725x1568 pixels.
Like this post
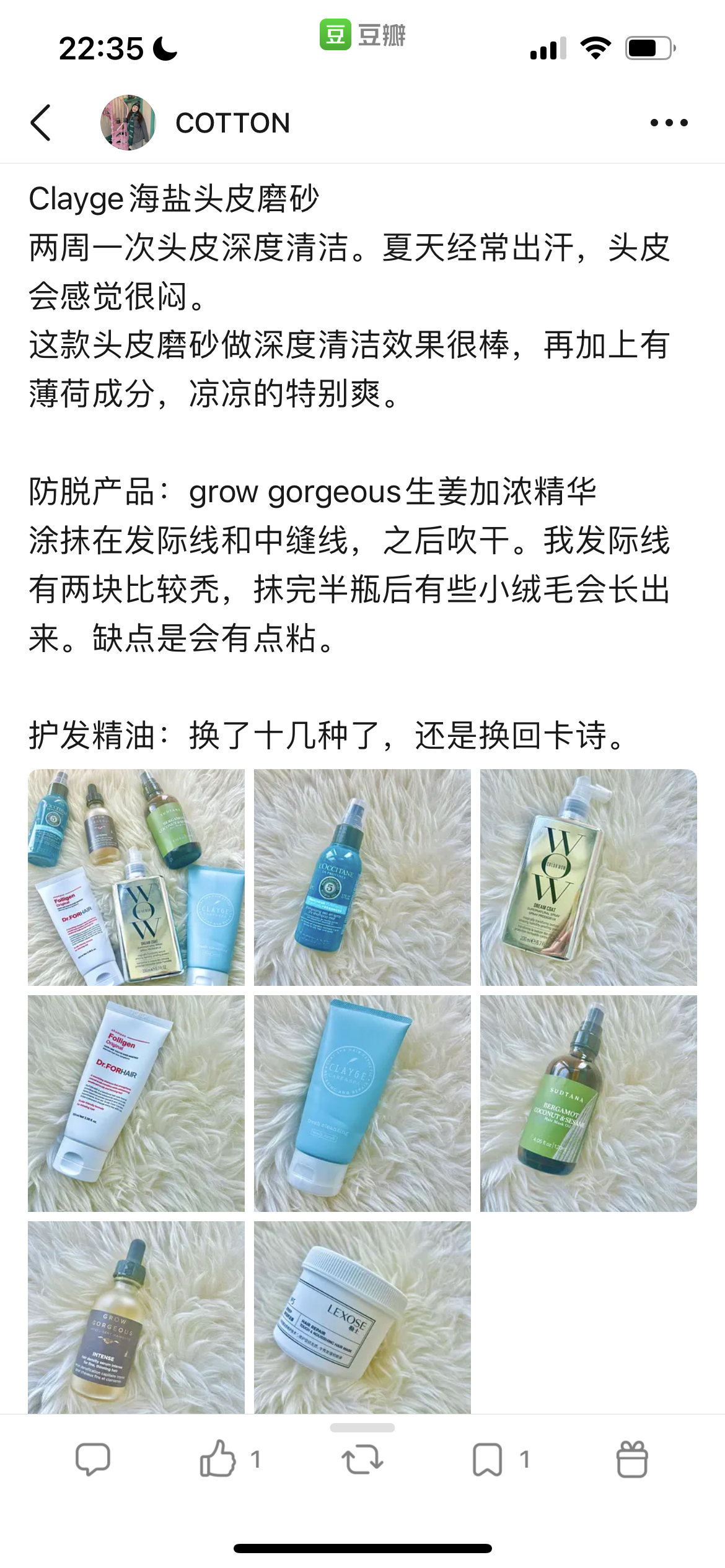(x=218, y=1459)
